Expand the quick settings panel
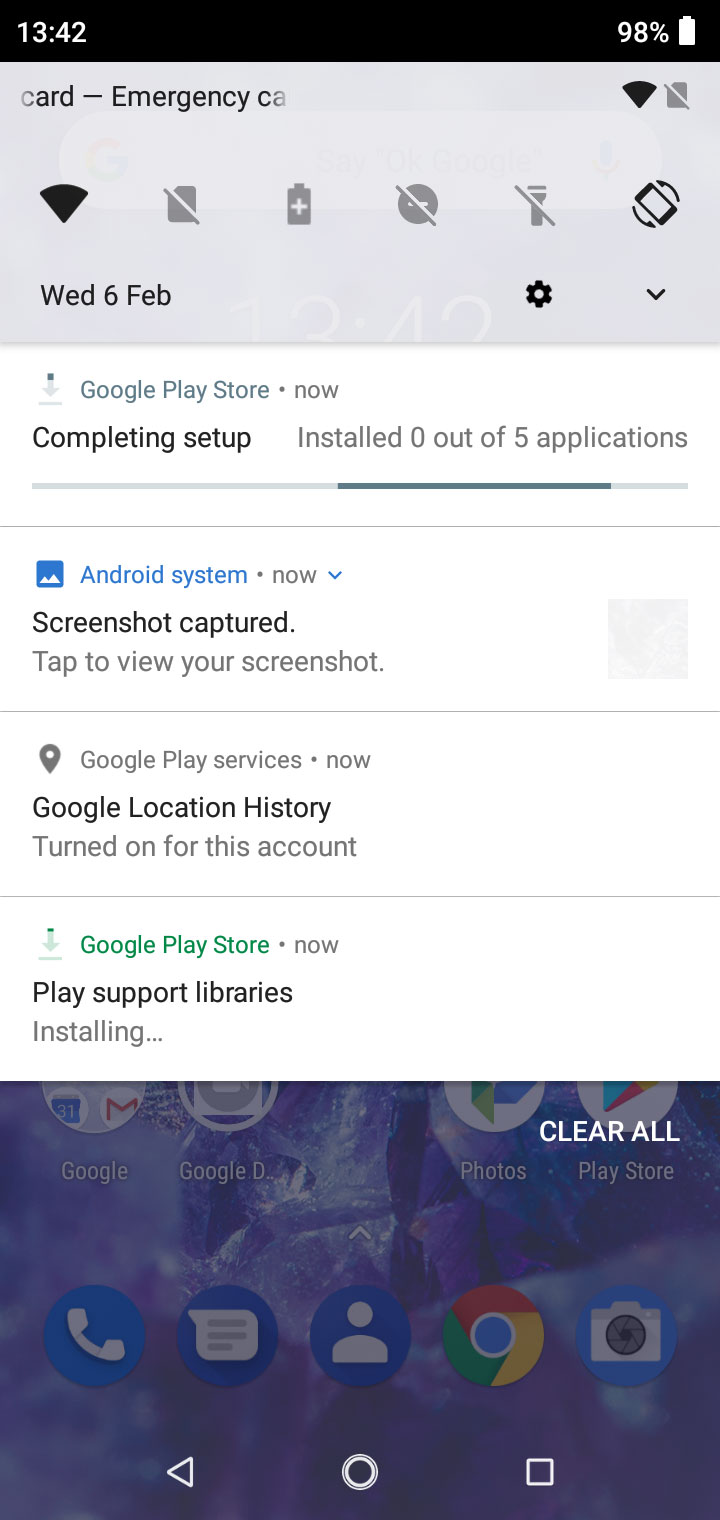The height and width of the screenshot is (1520, 720). pos(656,294)
